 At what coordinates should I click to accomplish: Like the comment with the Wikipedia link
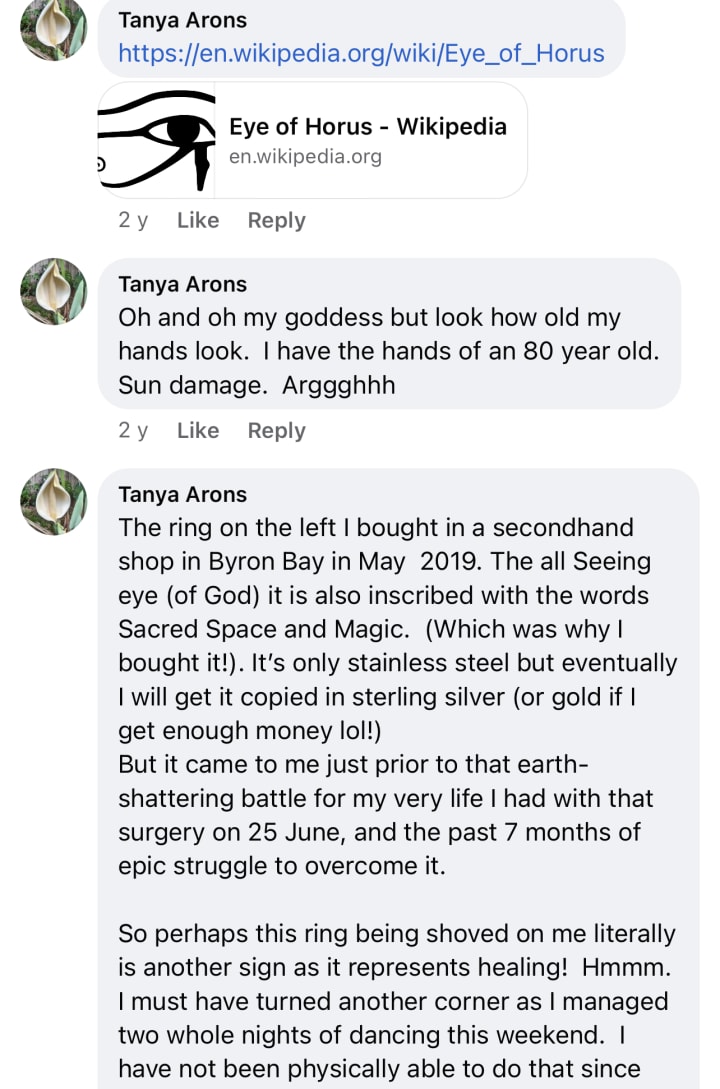[197, 221]
